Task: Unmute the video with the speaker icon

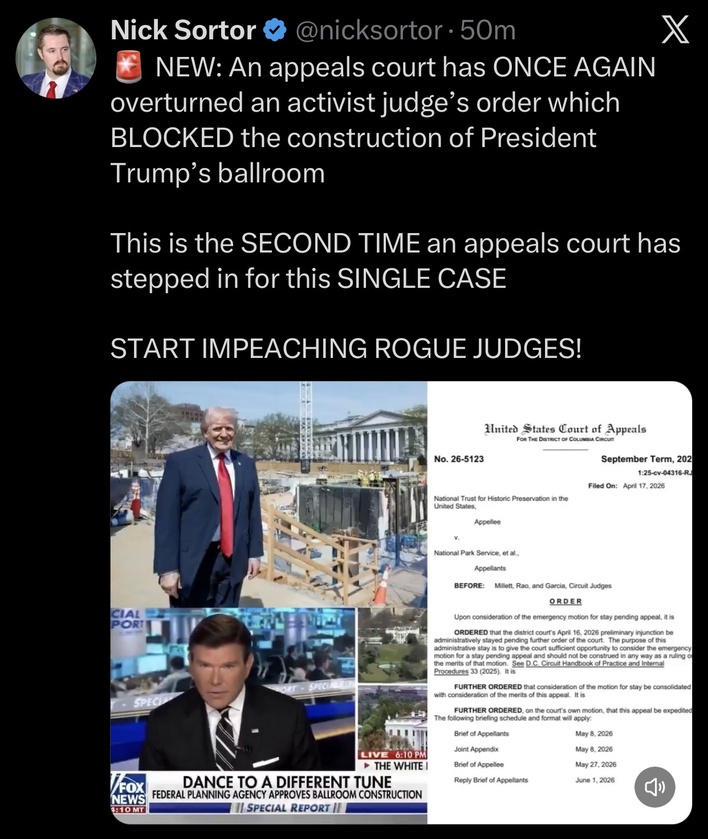Action: pos(655,787)
